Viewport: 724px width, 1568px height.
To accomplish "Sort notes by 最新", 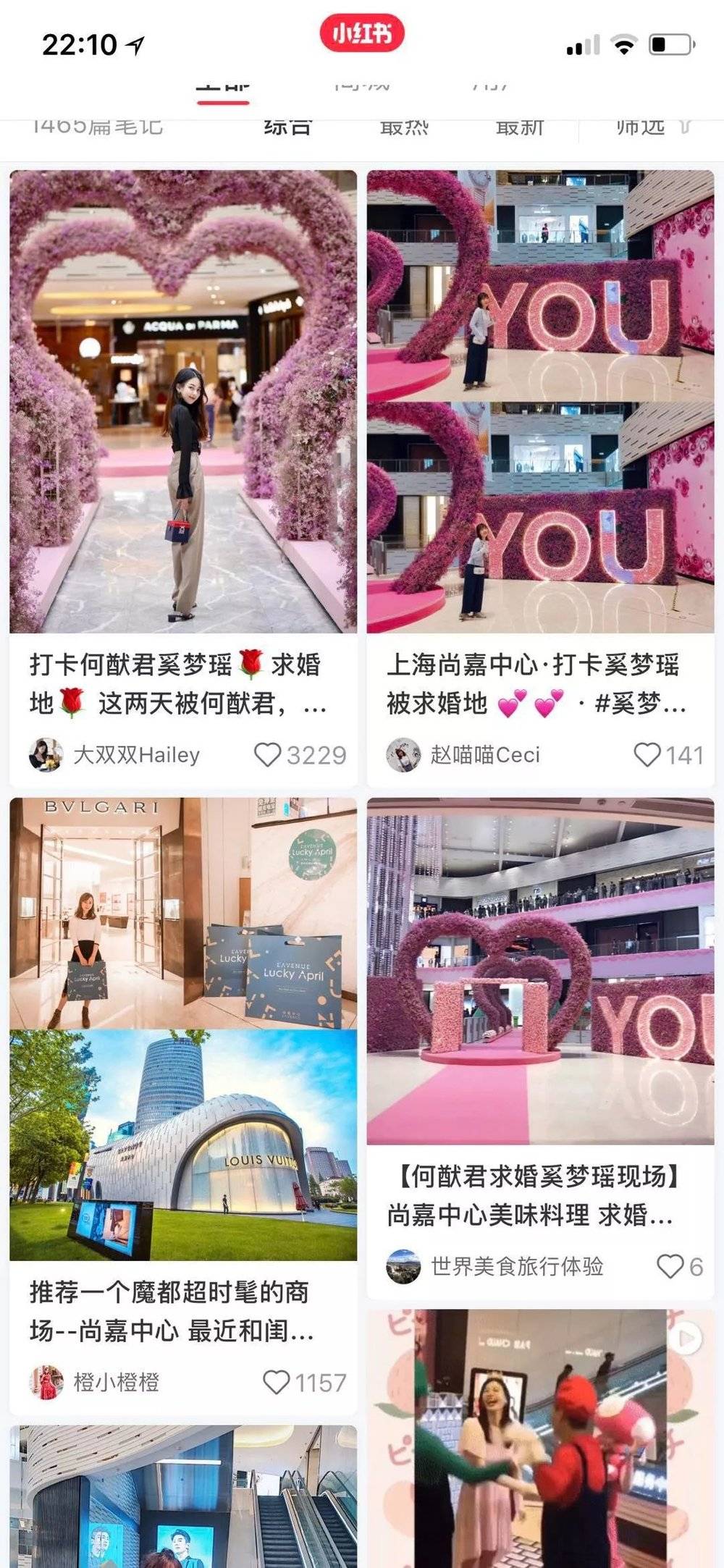I will 520,127.
